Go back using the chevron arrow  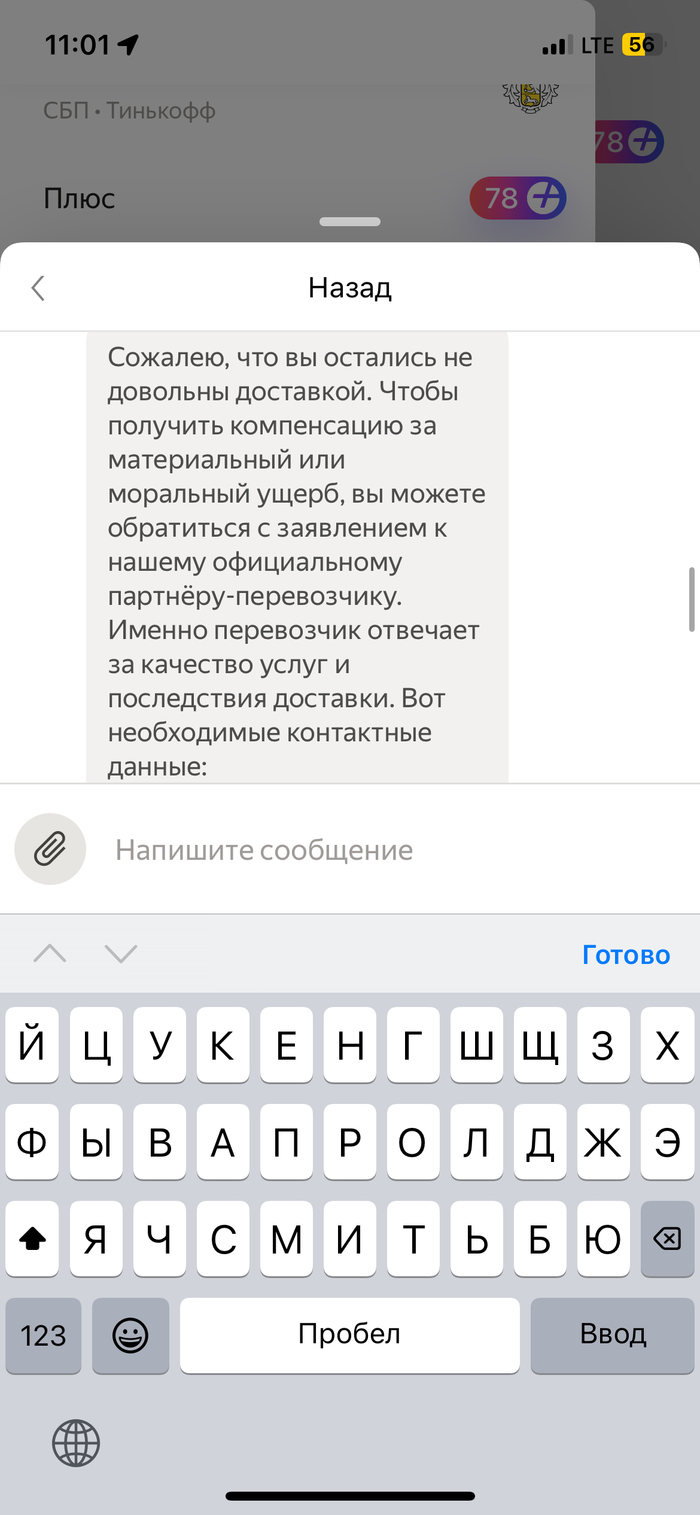pyautogui.click(x=38, y=289)
